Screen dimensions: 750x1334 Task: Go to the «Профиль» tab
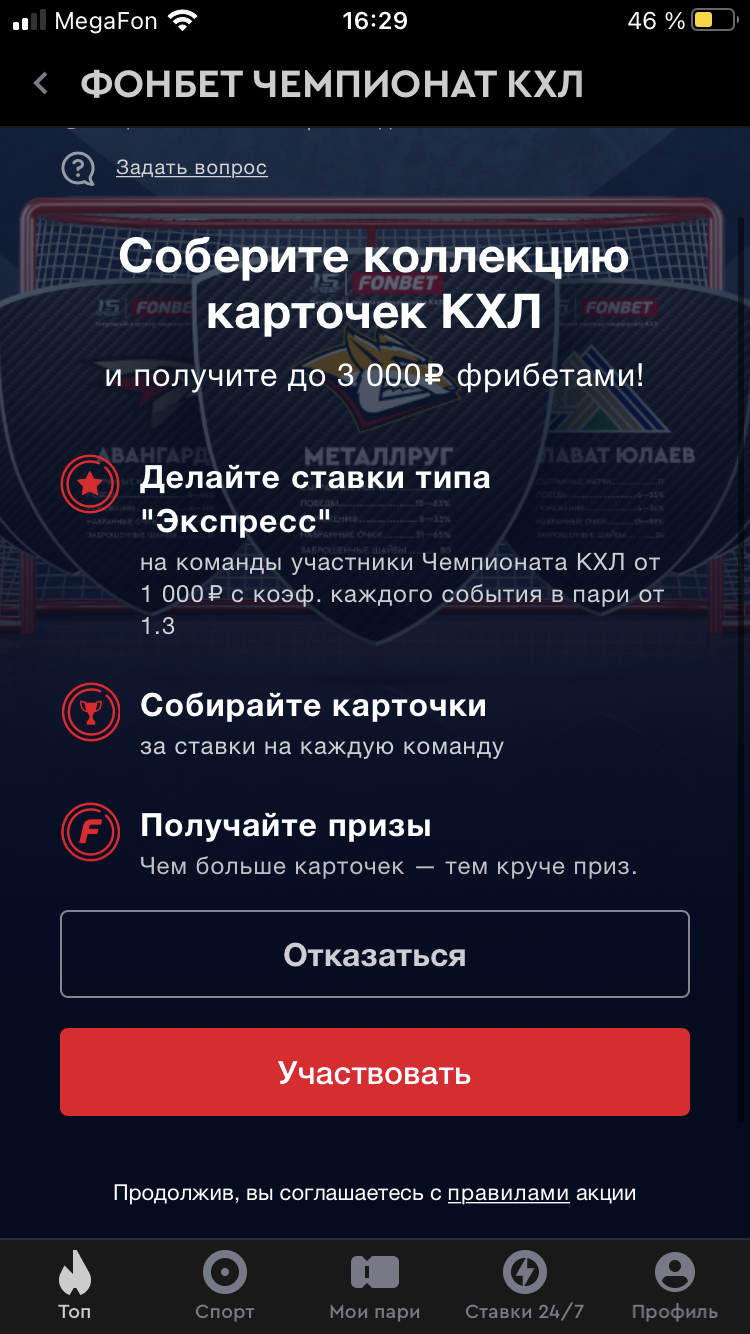(x=675, y=1285)
